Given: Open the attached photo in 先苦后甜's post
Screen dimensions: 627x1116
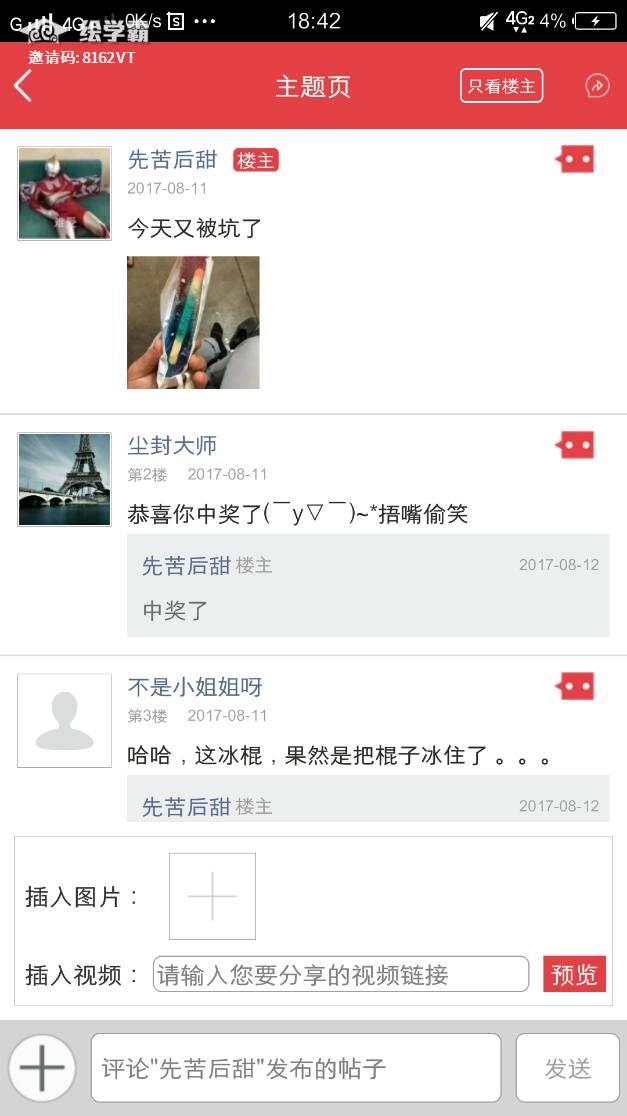Looking at the screenshot, I should click(193, 322).
